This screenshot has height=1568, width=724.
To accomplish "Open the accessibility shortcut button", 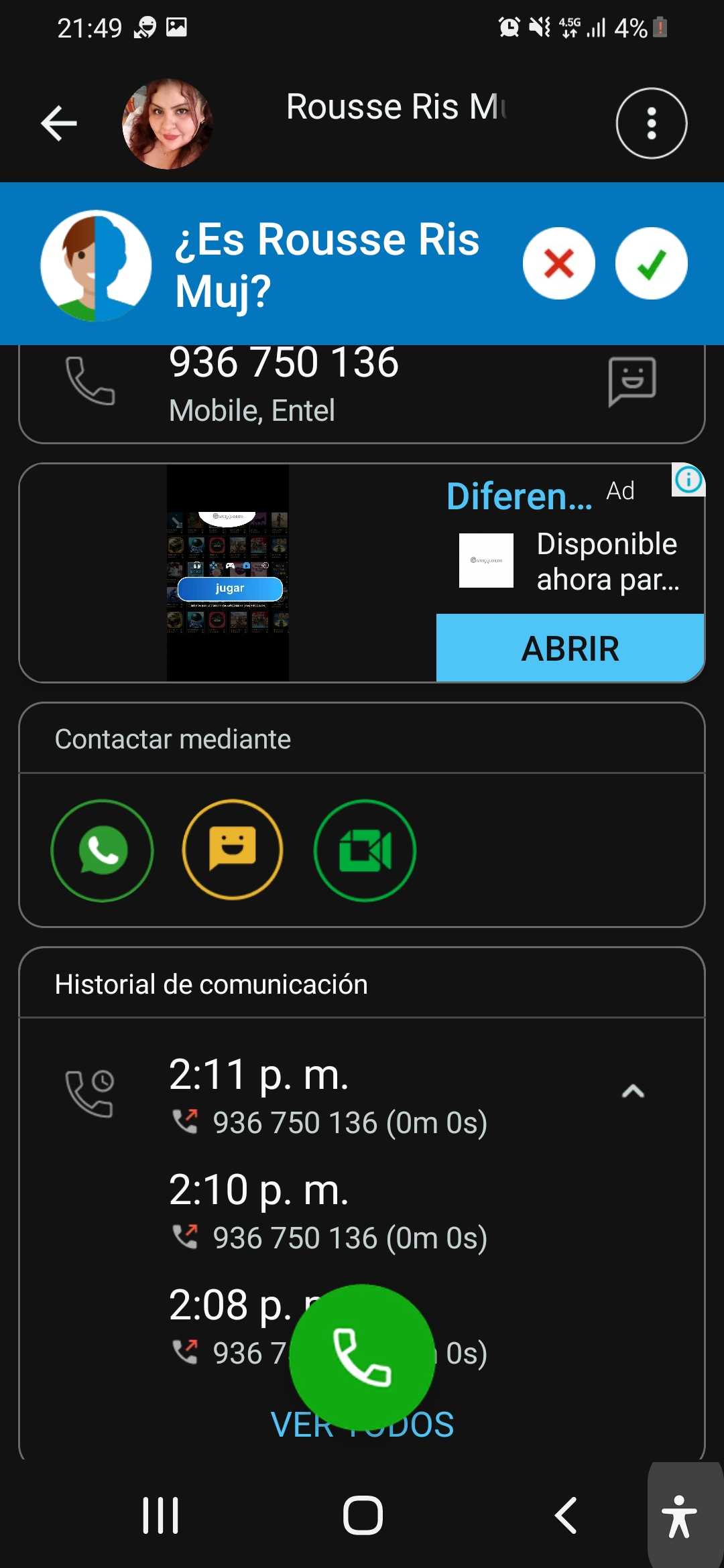I will [x=679, y=1516].
